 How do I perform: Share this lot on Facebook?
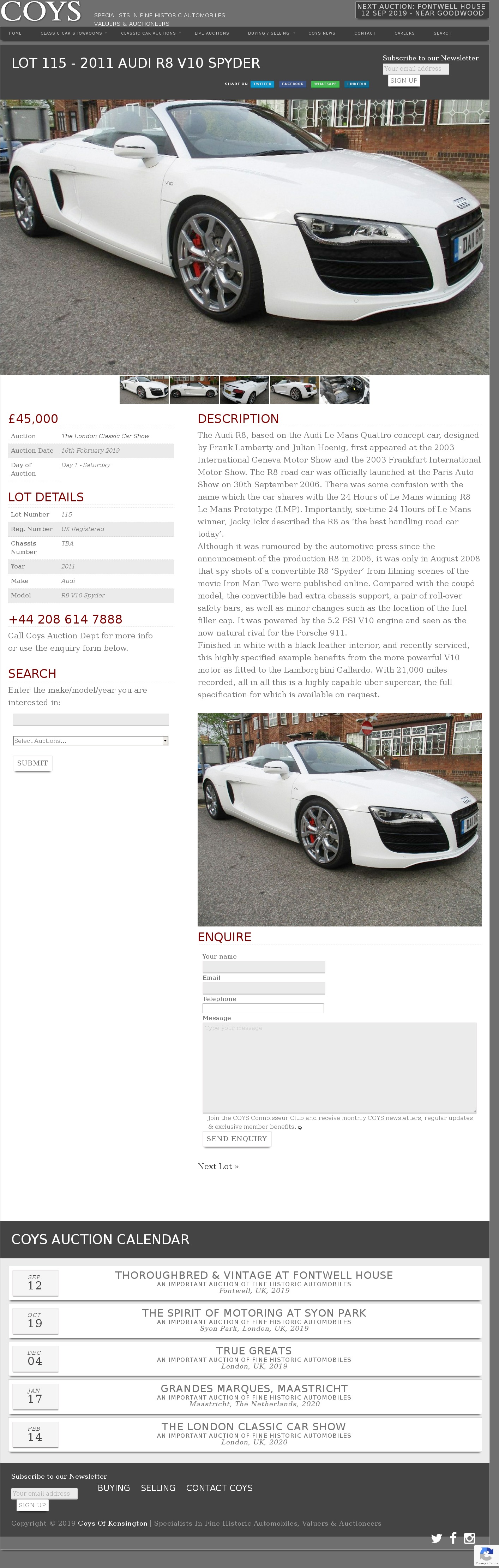pyautogui.click(x=292, y=84)
